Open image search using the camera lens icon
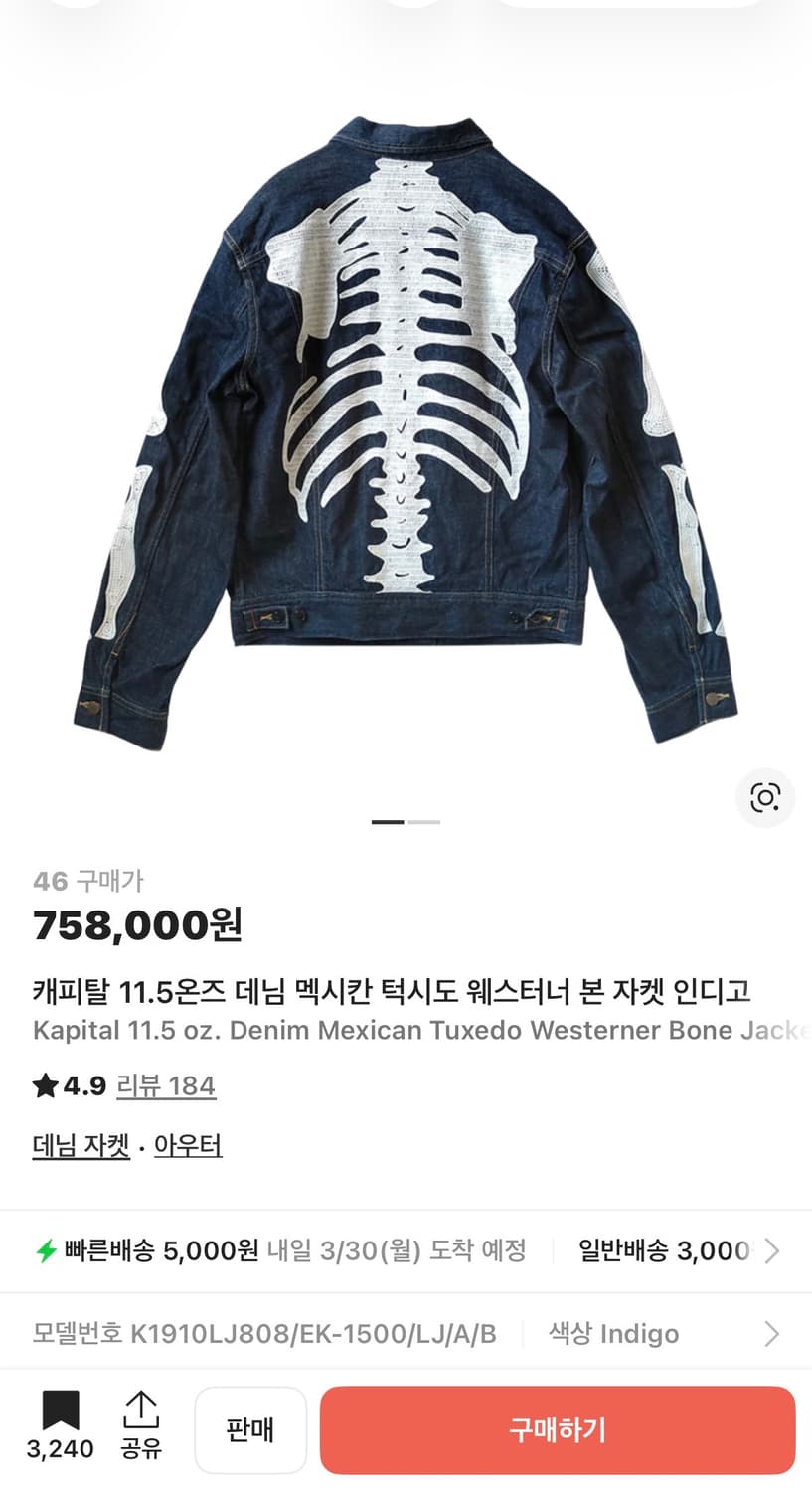Screen dimensions: 812x1491 point(764,798)
